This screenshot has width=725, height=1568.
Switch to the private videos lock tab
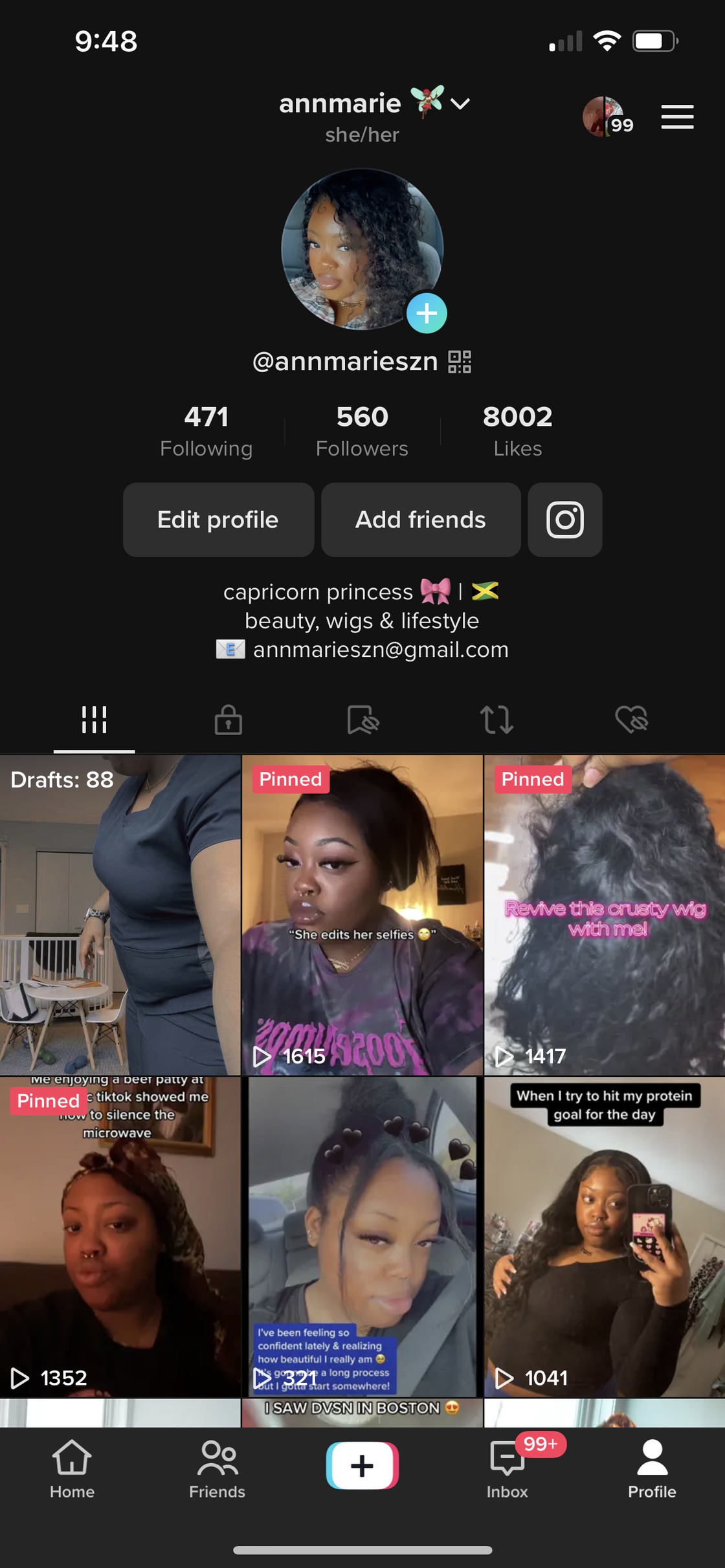pyautogui.click(x=228, y=720)
